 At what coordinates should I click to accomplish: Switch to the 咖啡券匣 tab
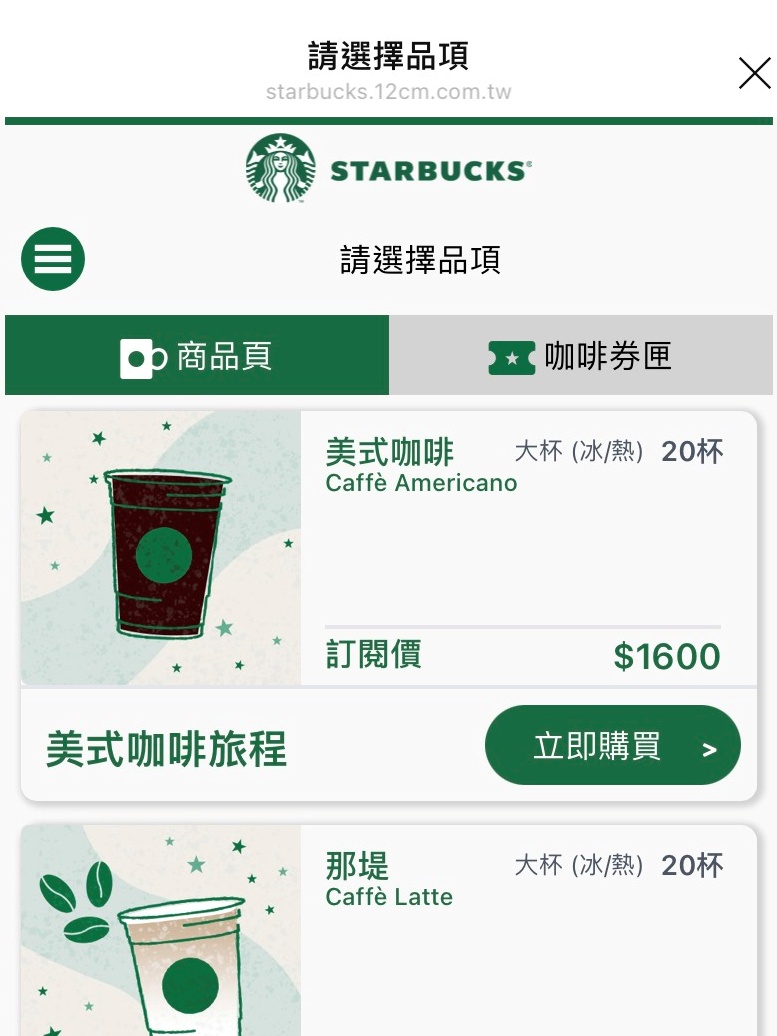point(580,356)
